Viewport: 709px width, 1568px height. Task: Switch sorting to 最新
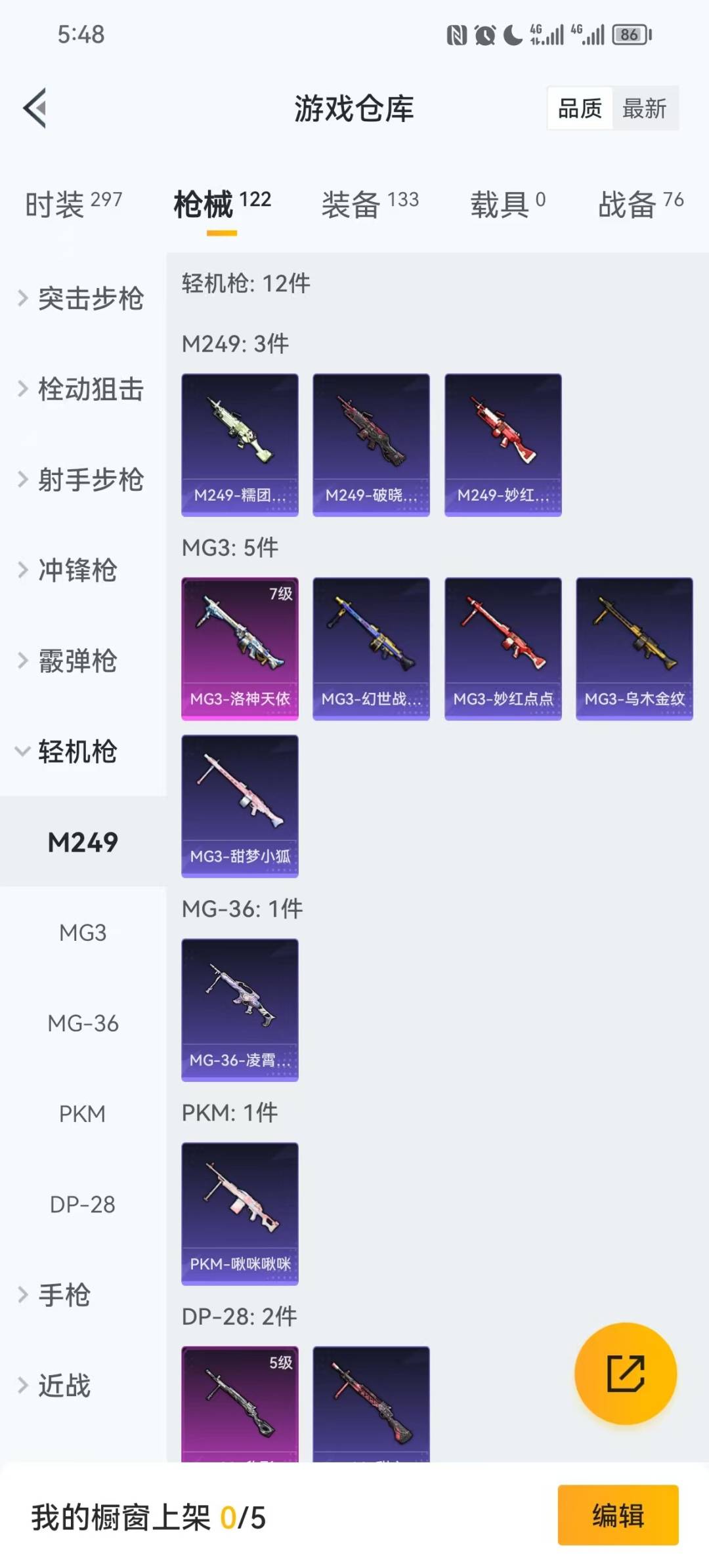(x=645, y=108)
